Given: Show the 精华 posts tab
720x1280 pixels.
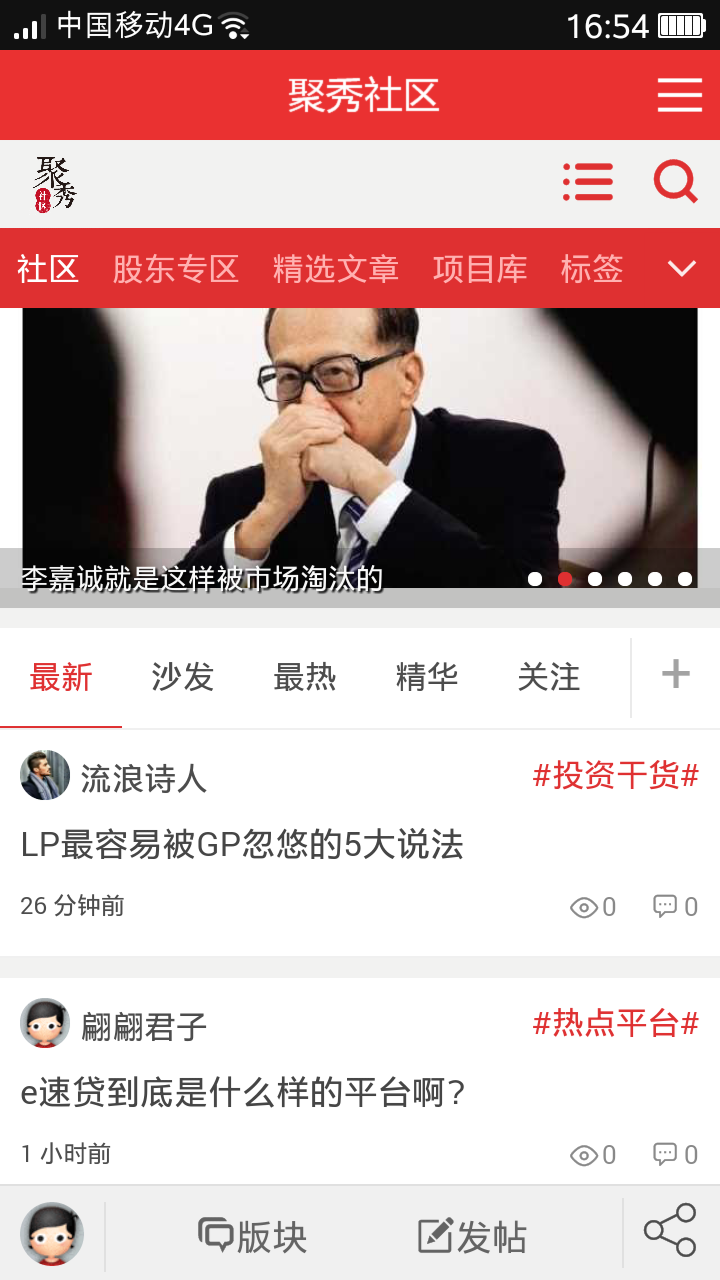Looking at the screenshot, I should pos(427,678).
